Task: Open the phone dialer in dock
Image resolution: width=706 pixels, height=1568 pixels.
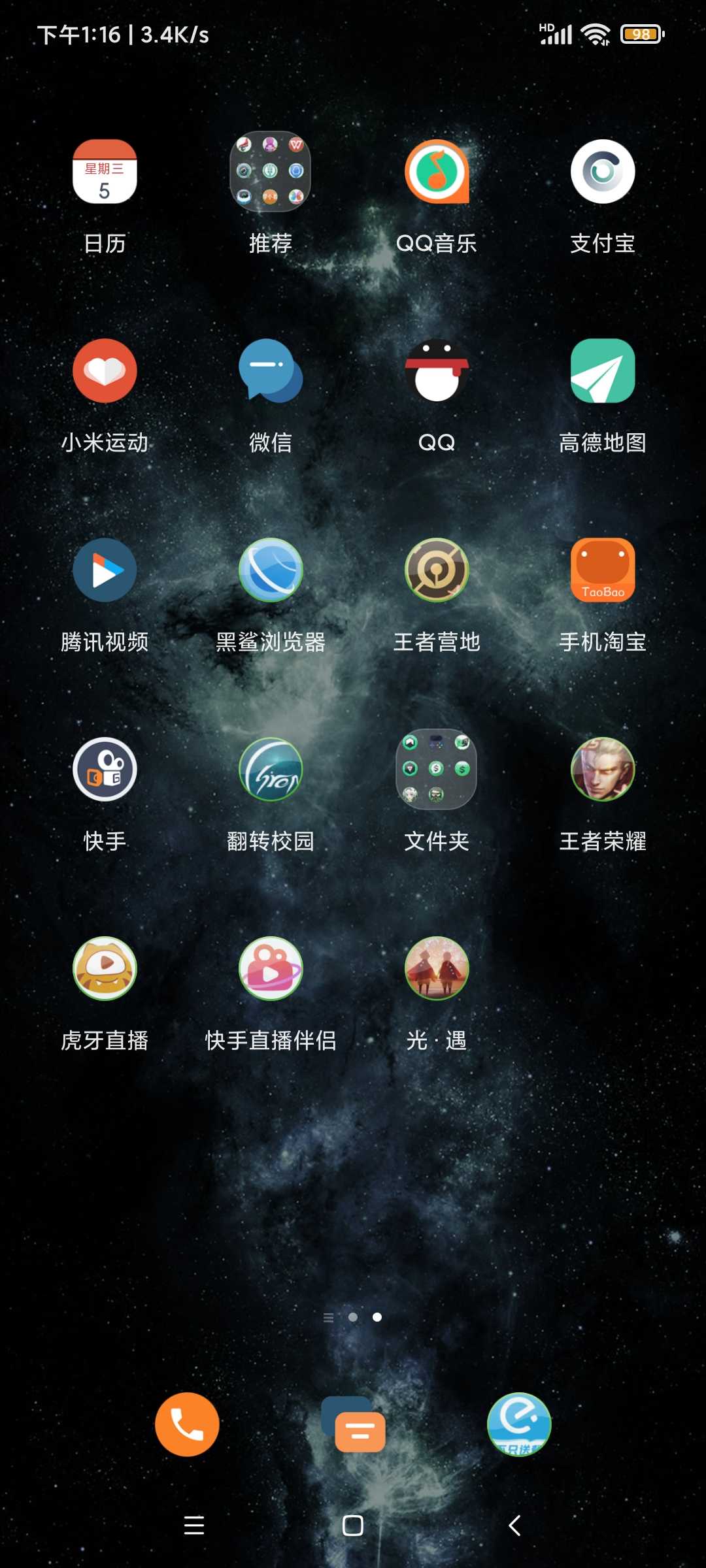Action: pos(187,1424)
